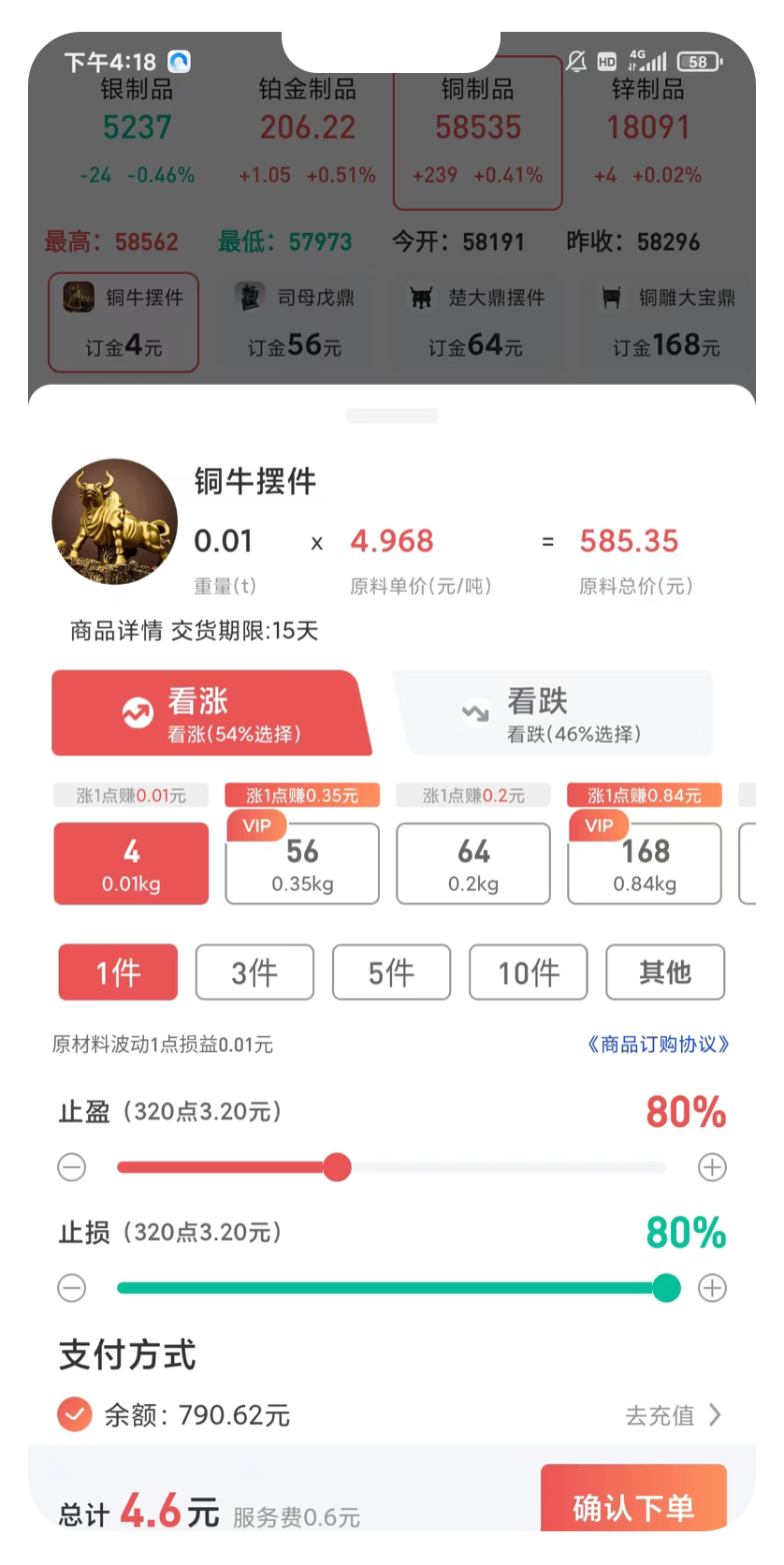Image resolution: width=784 pixels, height=1565 pixels.
Task: Increase the 止损 stop-loss percentage
Action: (x=712, y=1288)
